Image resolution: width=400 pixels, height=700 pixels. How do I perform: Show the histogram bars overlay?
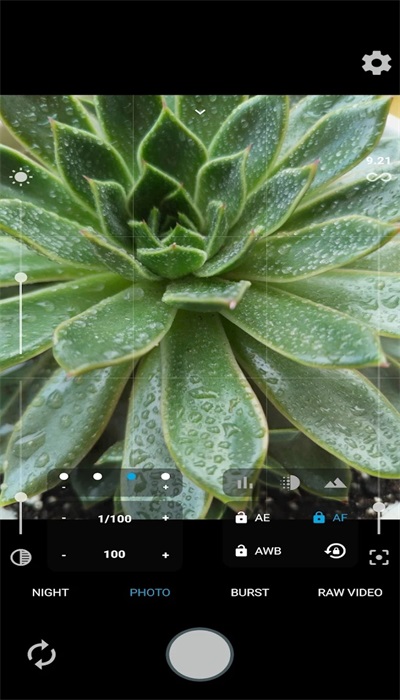(x=244, y=483)
